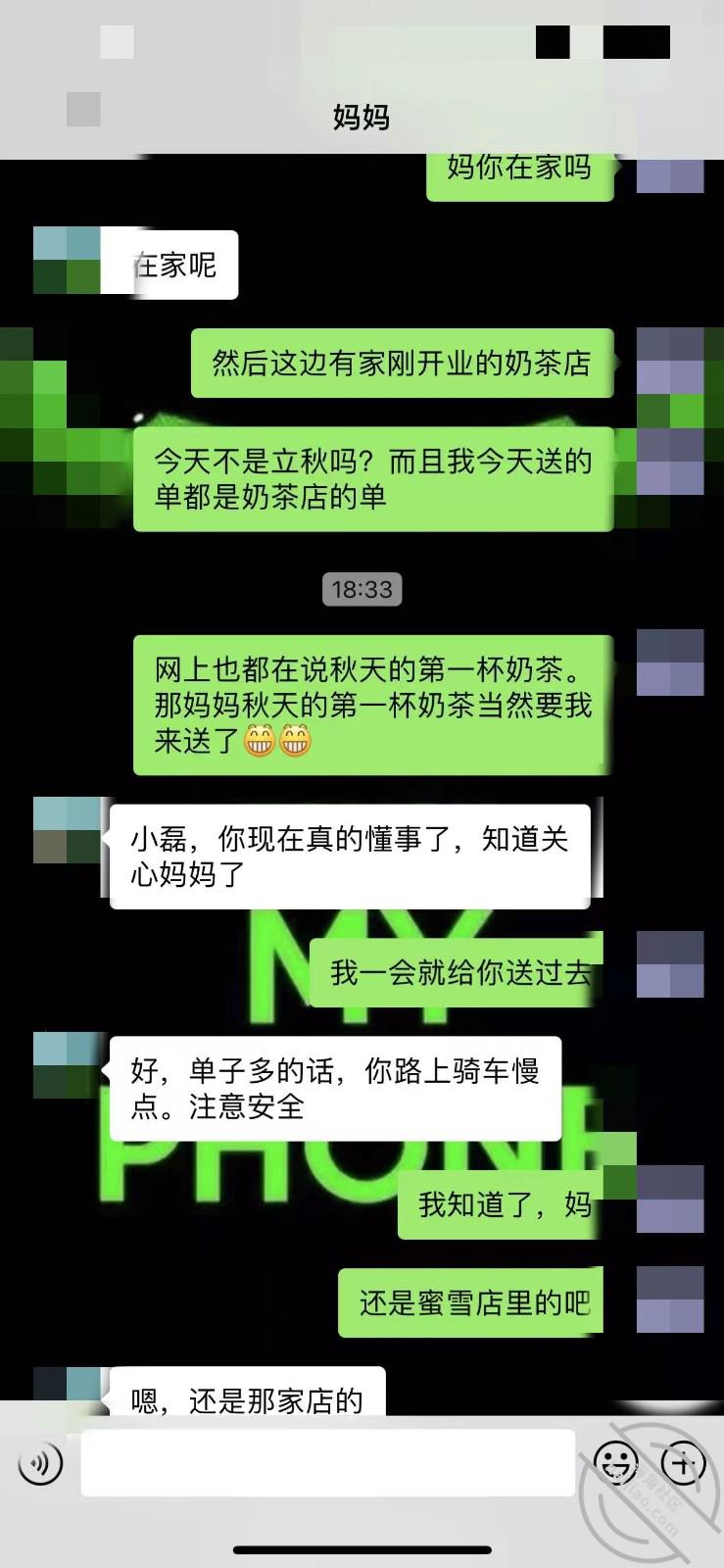This screenshot has height=1568, width=724.
Task: Open the emoji sticker picker
Action: coord(616,1463)
